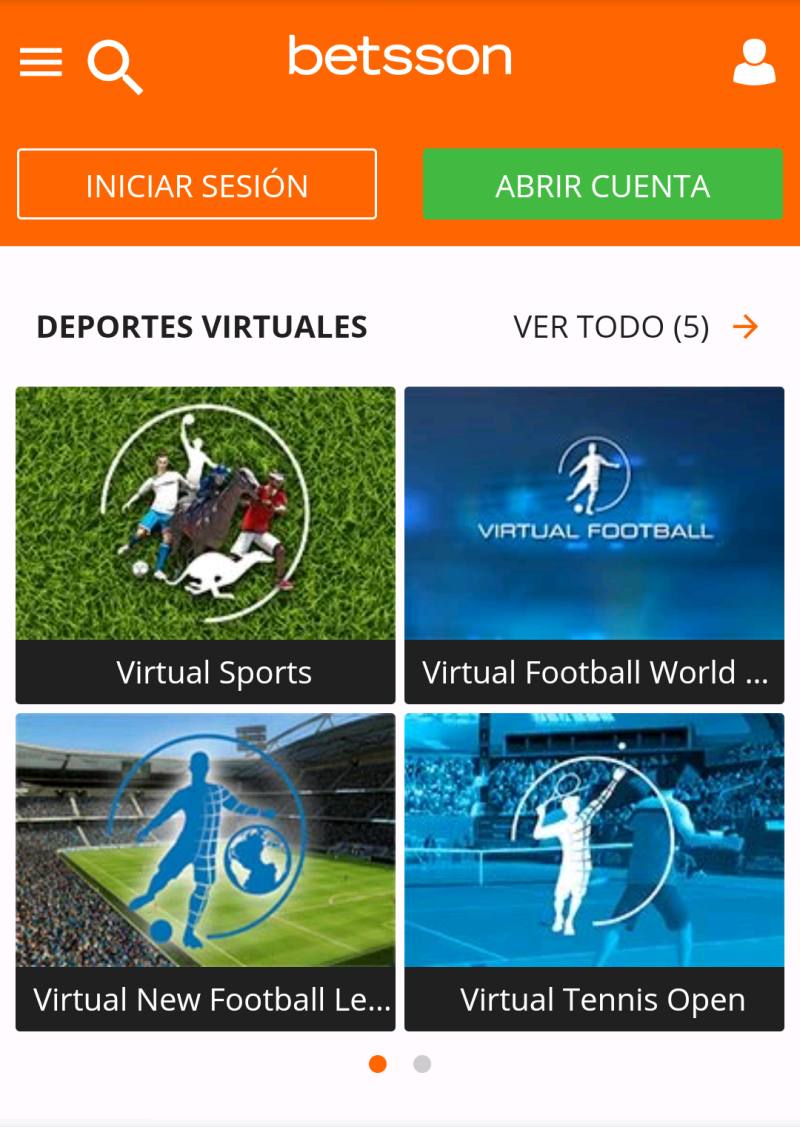This screenshot has width=800, height=1127.
Task: Go to the second page indicator dot
Action: tap(422, 1064)
